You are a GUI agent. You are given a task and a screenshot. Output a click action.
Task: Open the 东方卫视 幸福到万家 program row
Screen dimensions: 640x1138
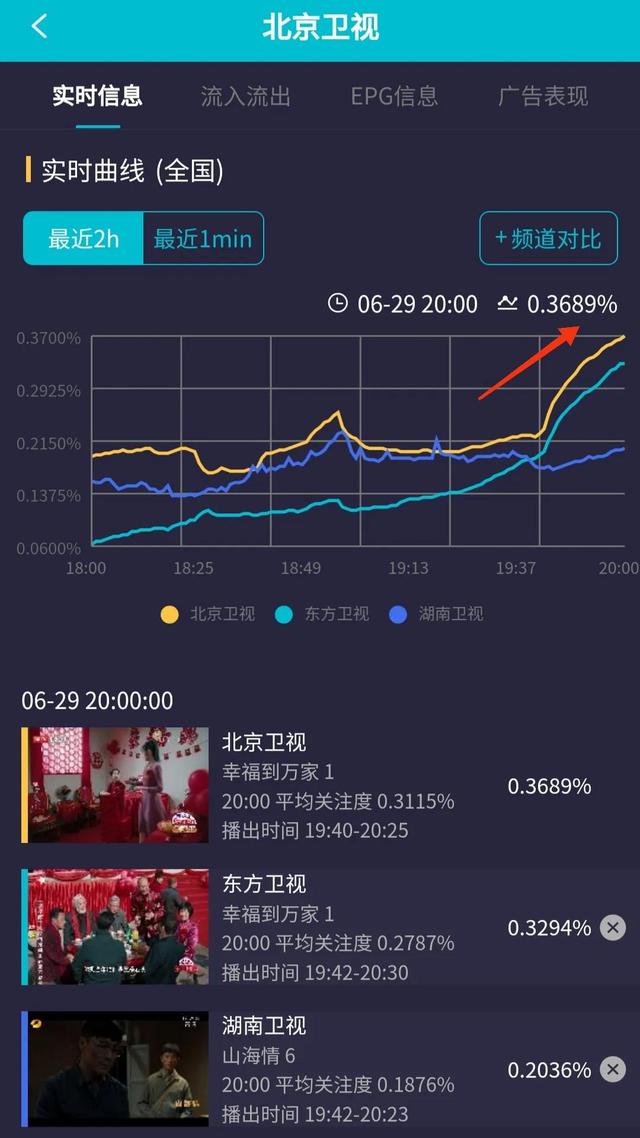click(x=320, y=928)
